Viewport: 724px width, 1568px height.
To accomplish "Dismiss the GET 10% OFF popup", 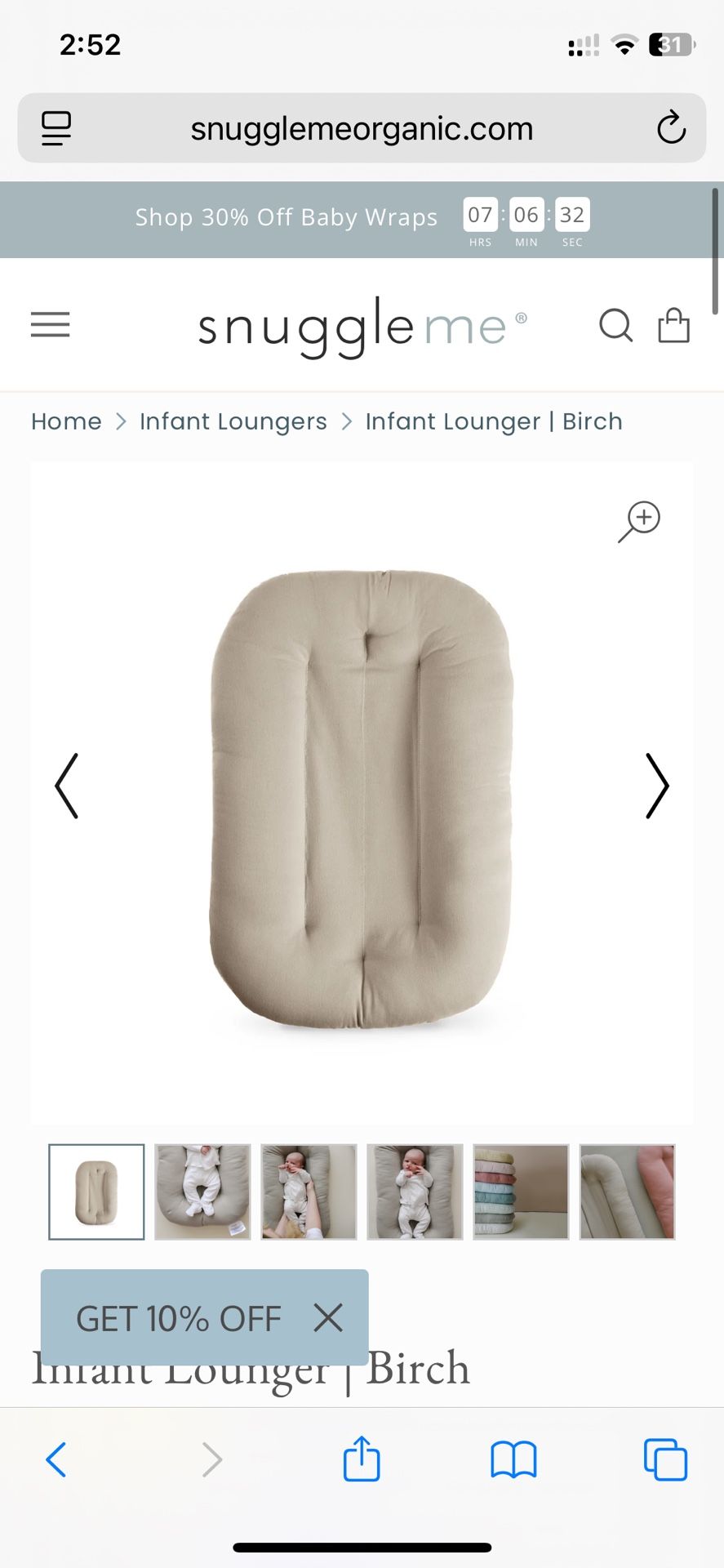I will pyautogui.click(x=328, y=1317).
